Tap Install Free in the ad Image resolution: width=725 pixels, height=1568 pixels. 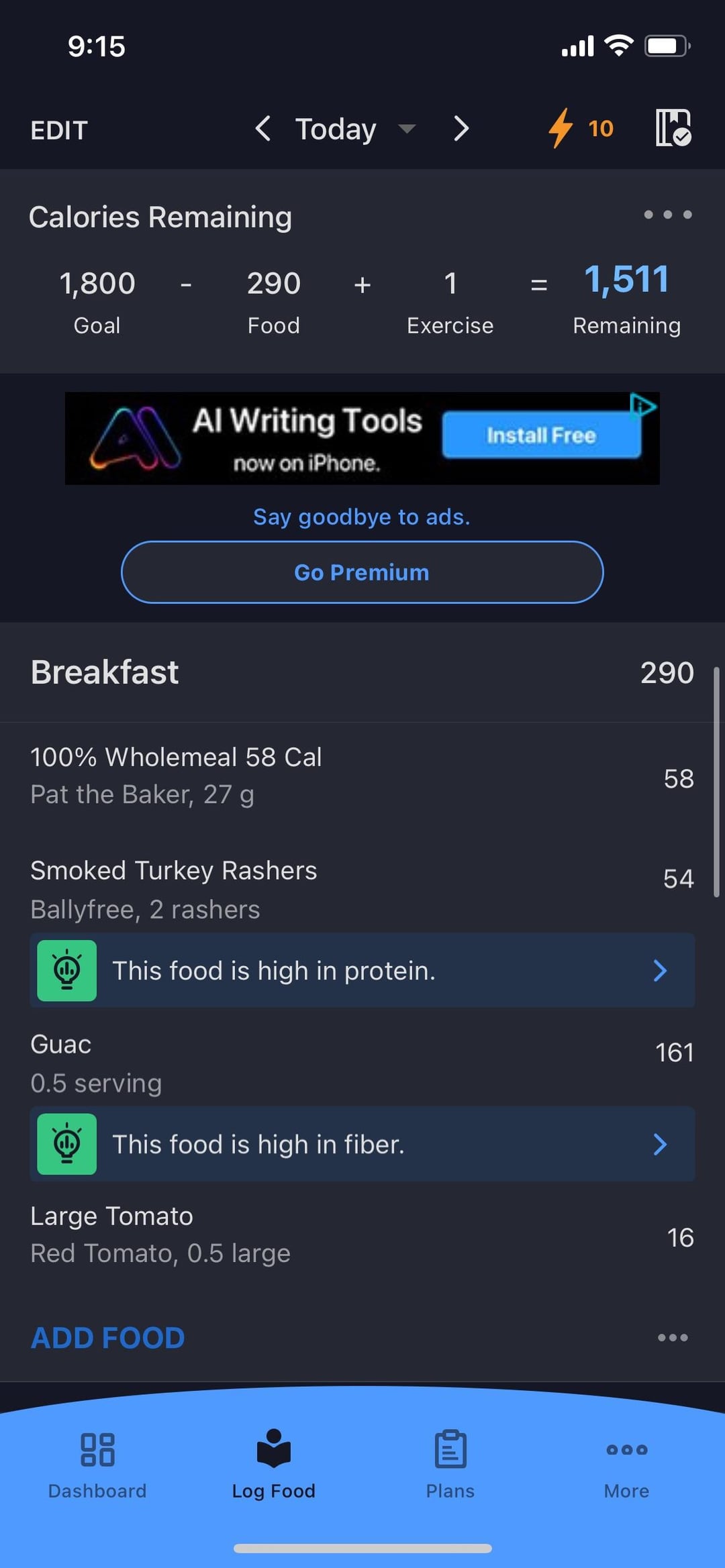541,435
